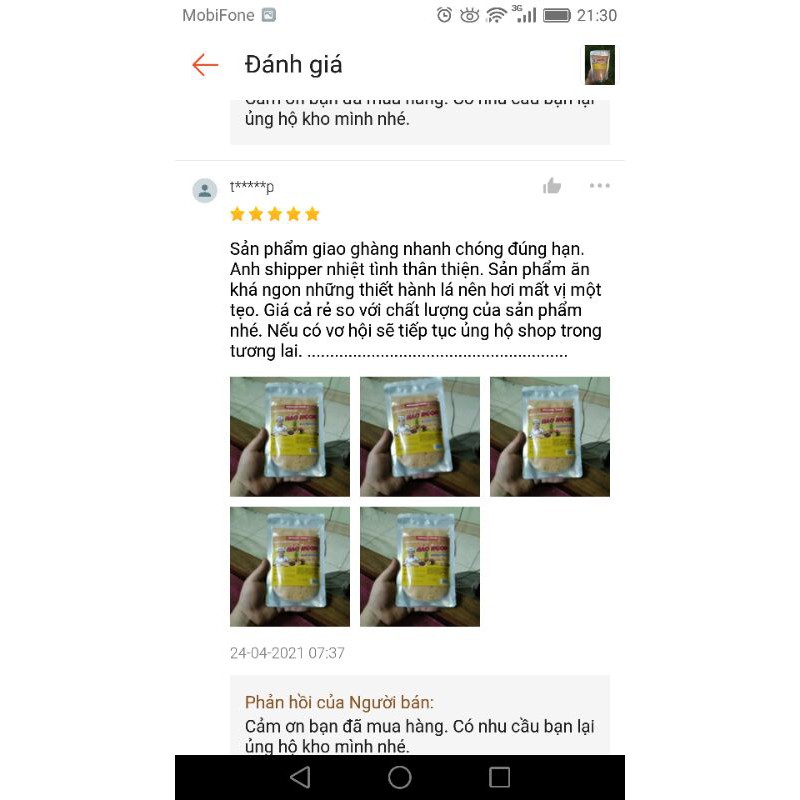View the profile avatar of t*****p
This screenshot has height=800, width=800.
coord(205,191)
